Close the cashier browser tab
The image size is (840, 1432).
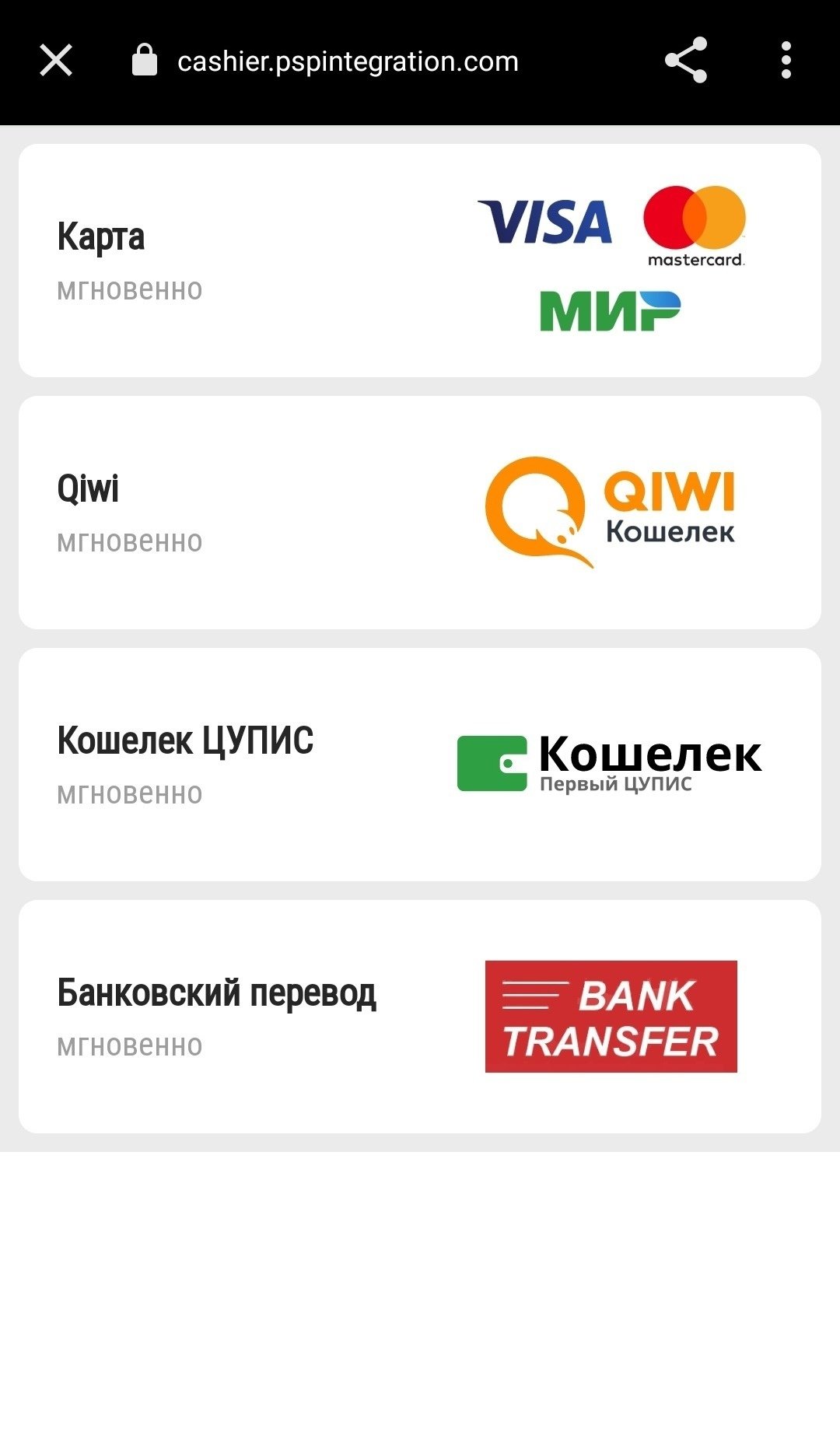pos(56,61)
